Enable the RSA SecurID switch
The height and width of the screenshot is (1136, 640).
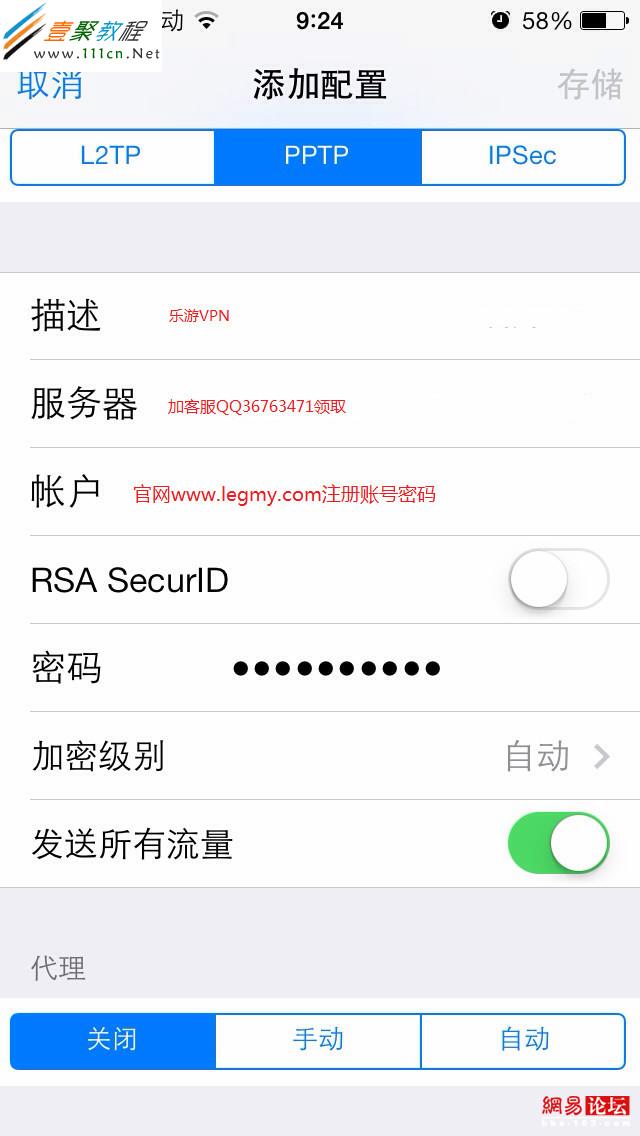(558, 579)
